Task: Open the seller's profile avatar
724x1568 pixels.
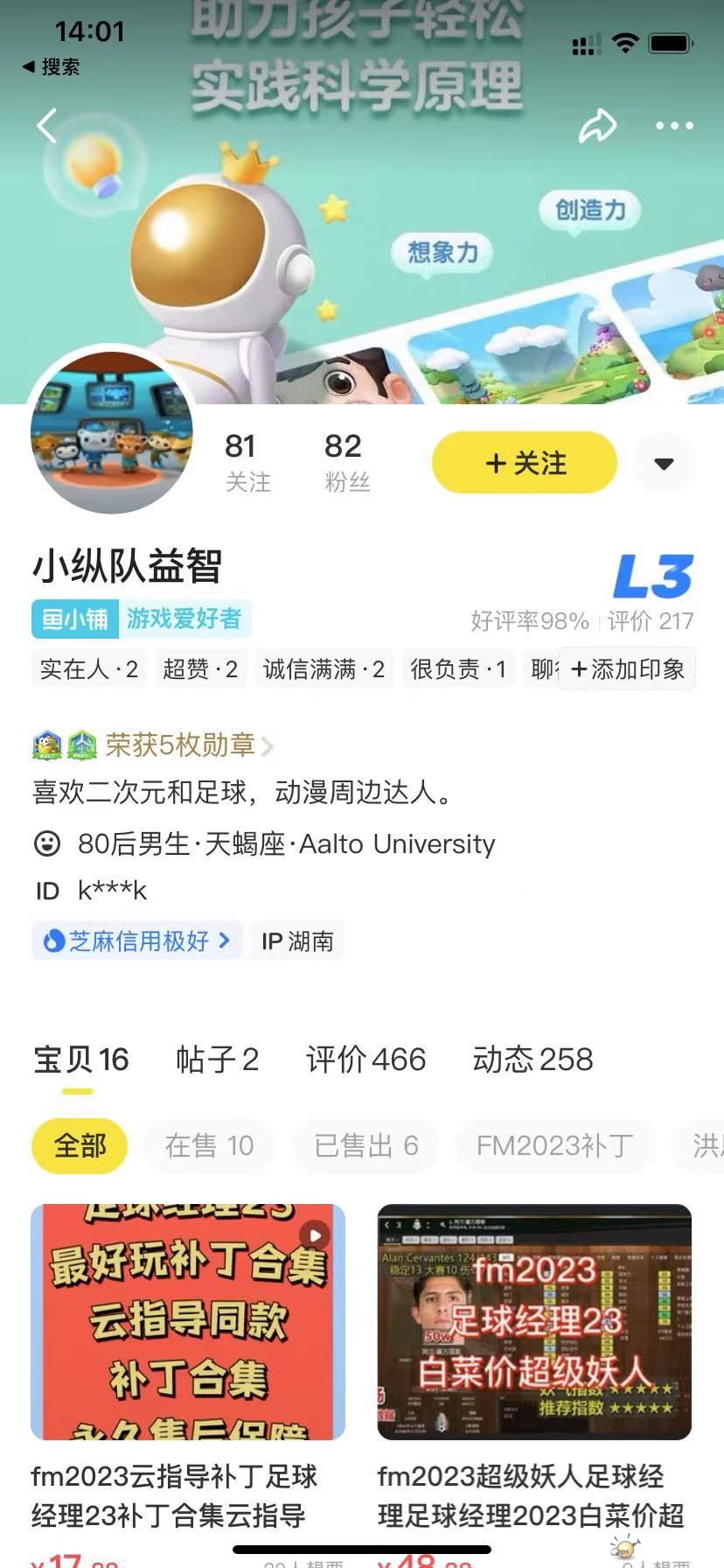Action: tap(112, 432)
